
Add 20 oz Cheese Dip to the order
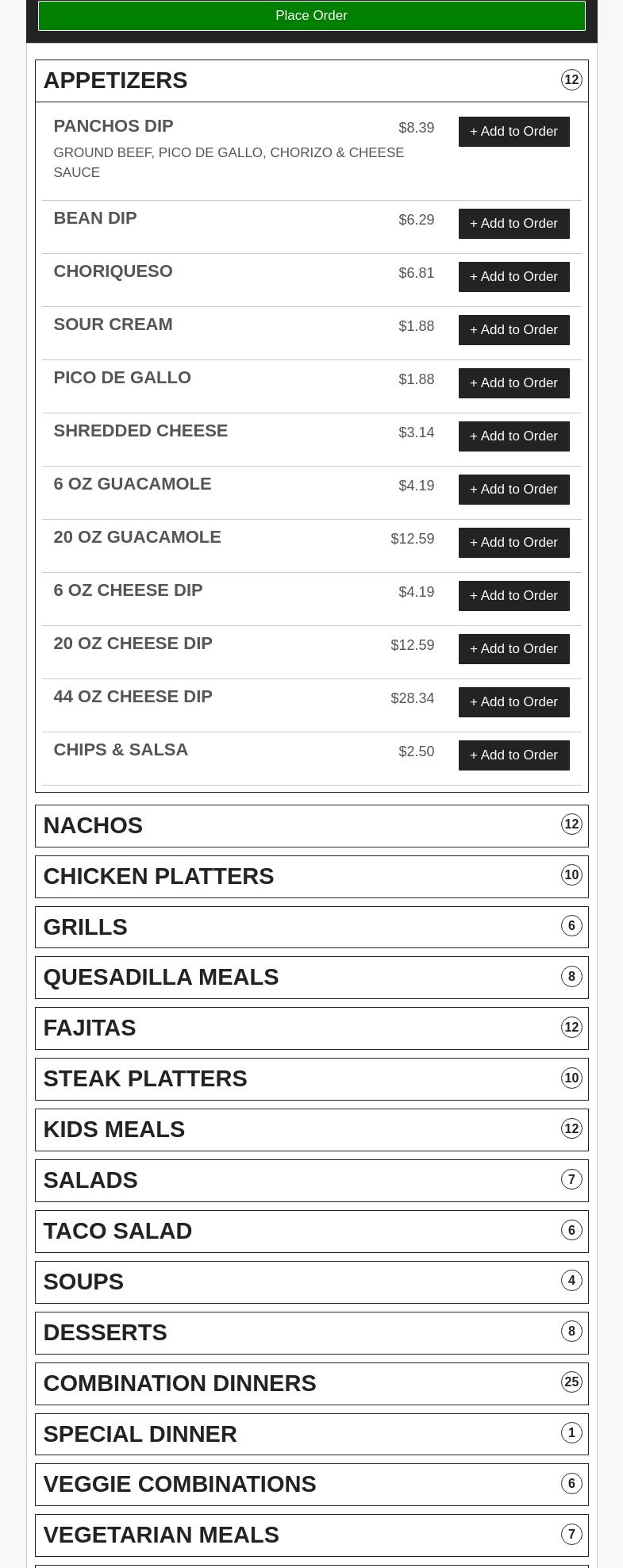pos(513,649)
